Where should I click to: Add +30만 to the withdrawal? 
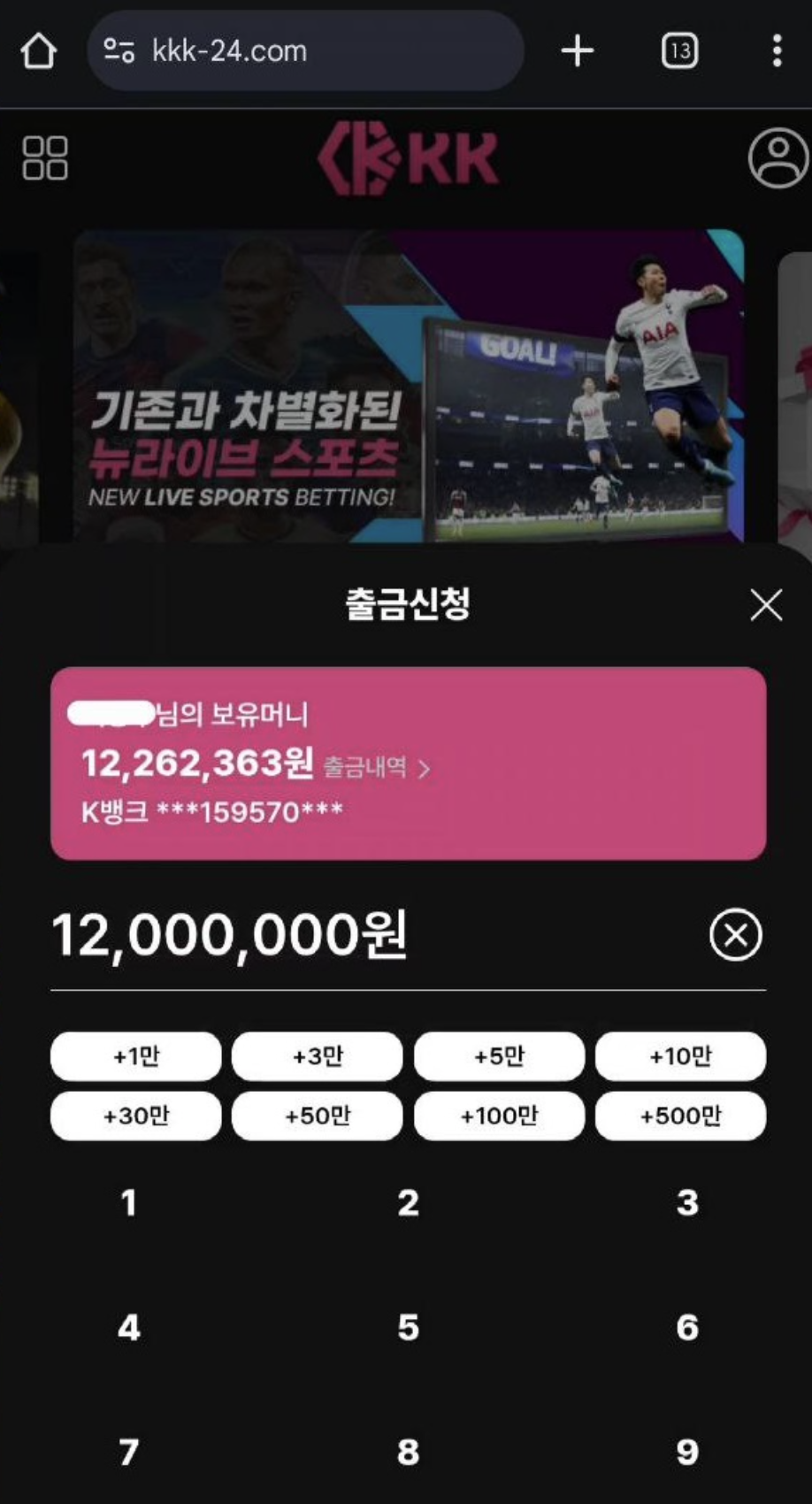[x=136, y=1116]
